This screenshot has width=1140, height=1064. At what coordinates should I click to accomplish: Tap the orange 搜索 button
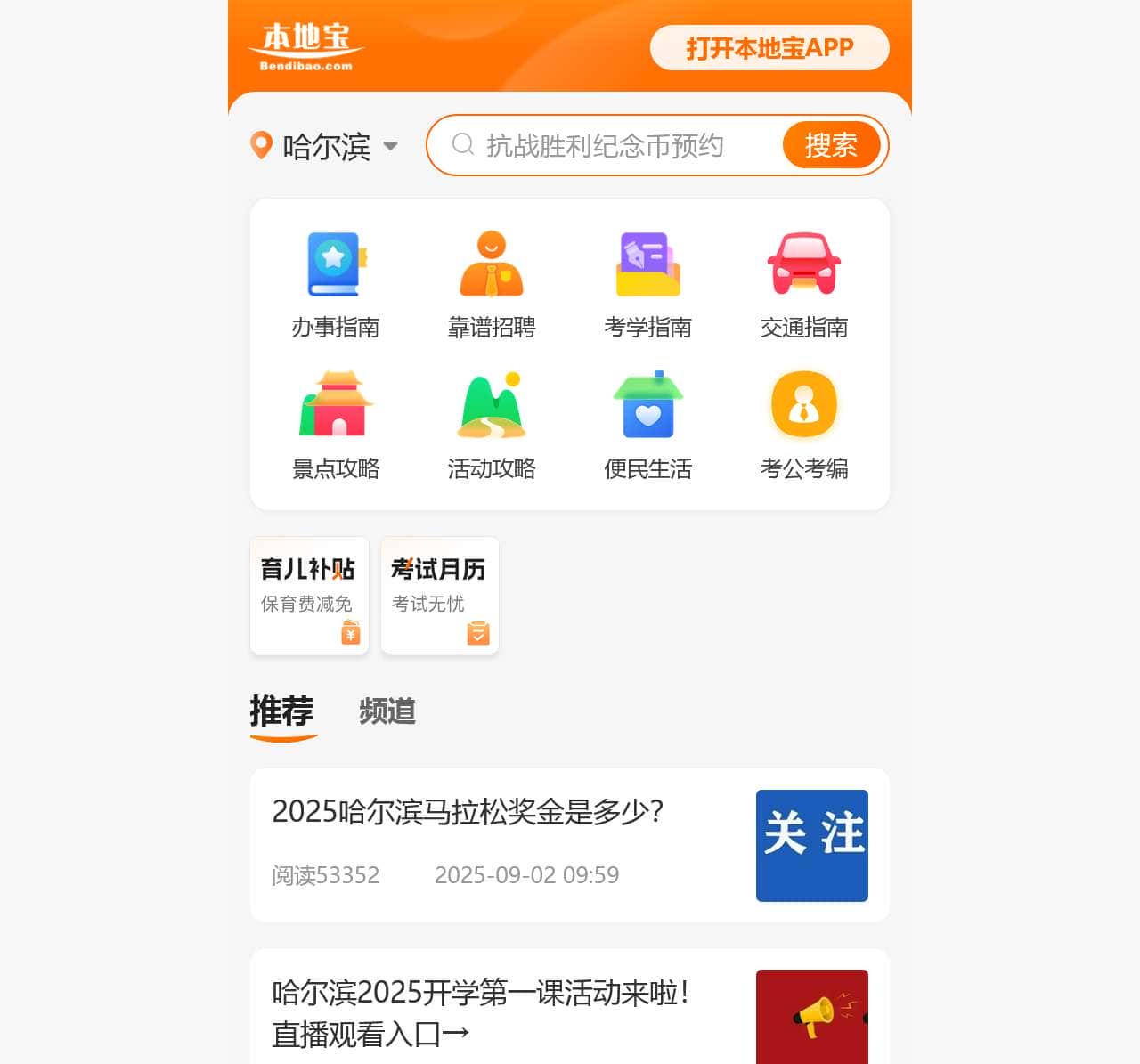(x=831, y=145)
